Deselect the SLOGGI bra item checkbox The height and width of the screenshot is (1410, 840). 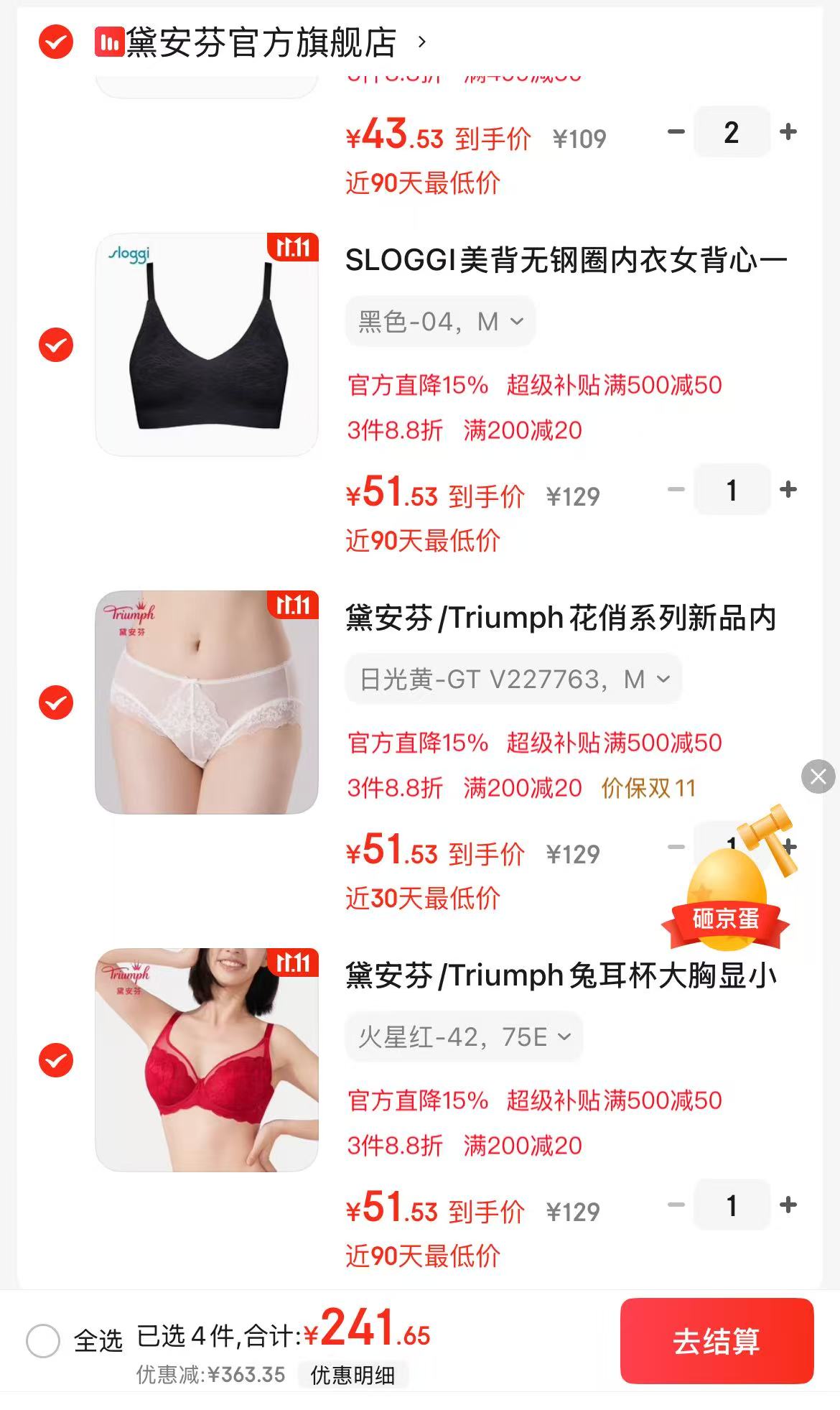pyautogui.click(x=56, y=345)
